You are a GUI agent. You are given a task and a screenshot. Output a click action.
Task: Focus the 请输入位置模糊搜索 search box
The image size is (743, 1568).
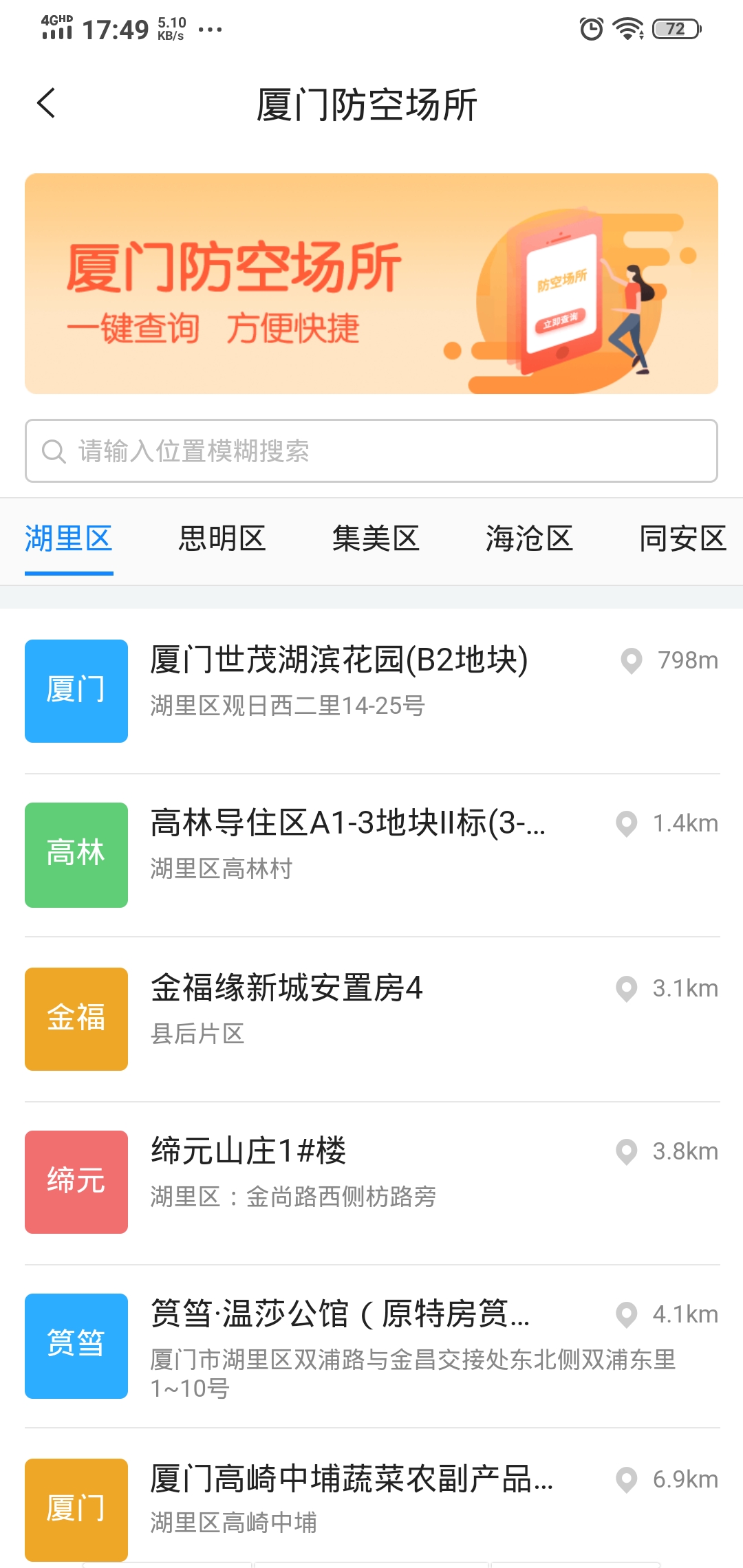(x=371, y=451)
